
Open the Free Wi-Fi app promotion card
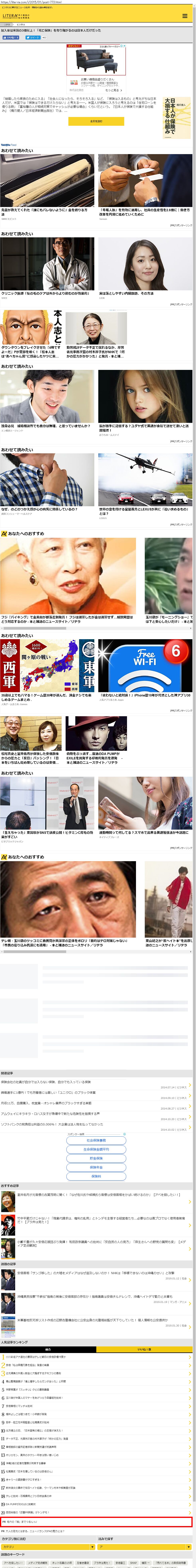tap(145, 670)
